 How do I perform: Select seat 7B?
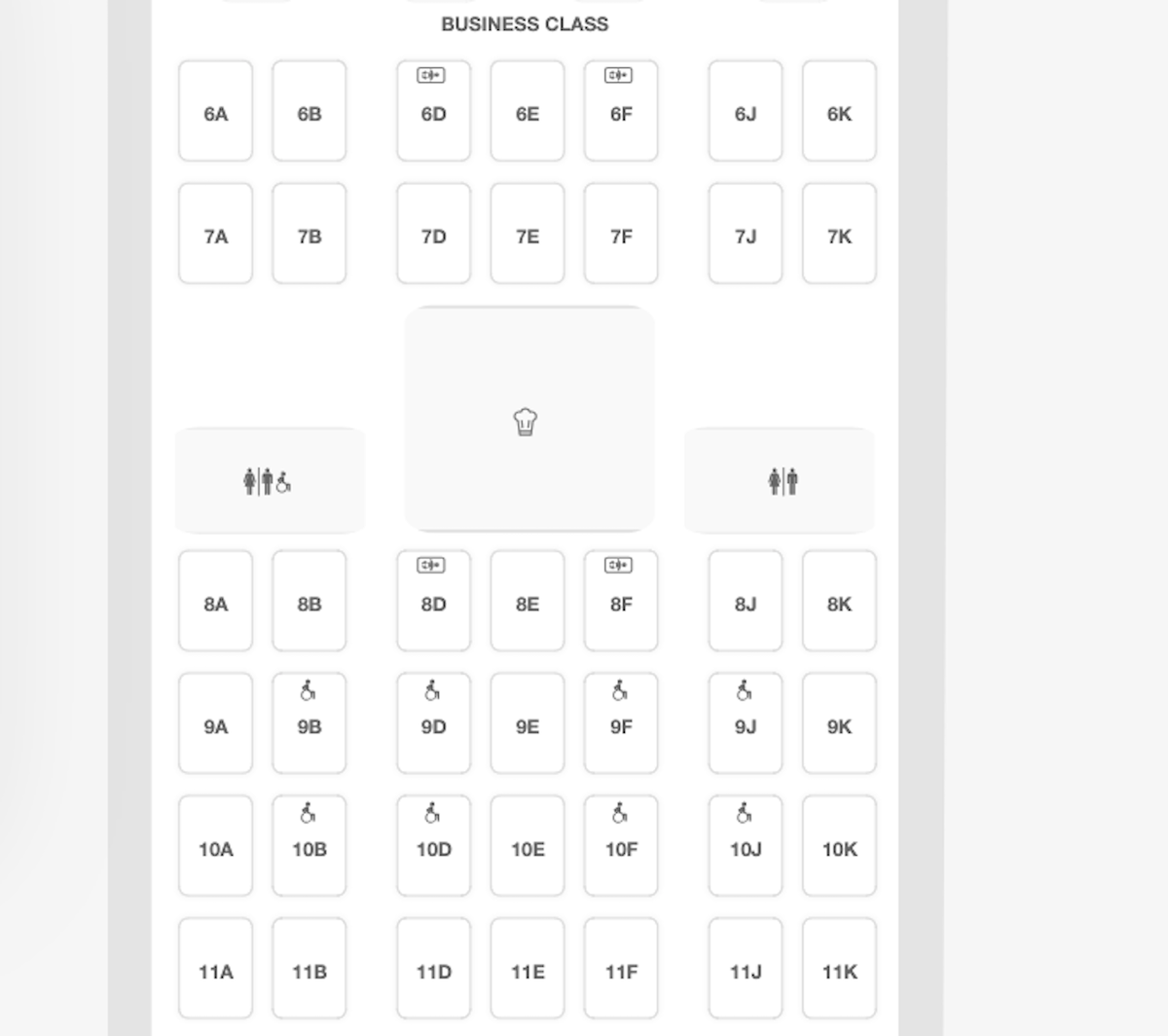click(309, 234)
